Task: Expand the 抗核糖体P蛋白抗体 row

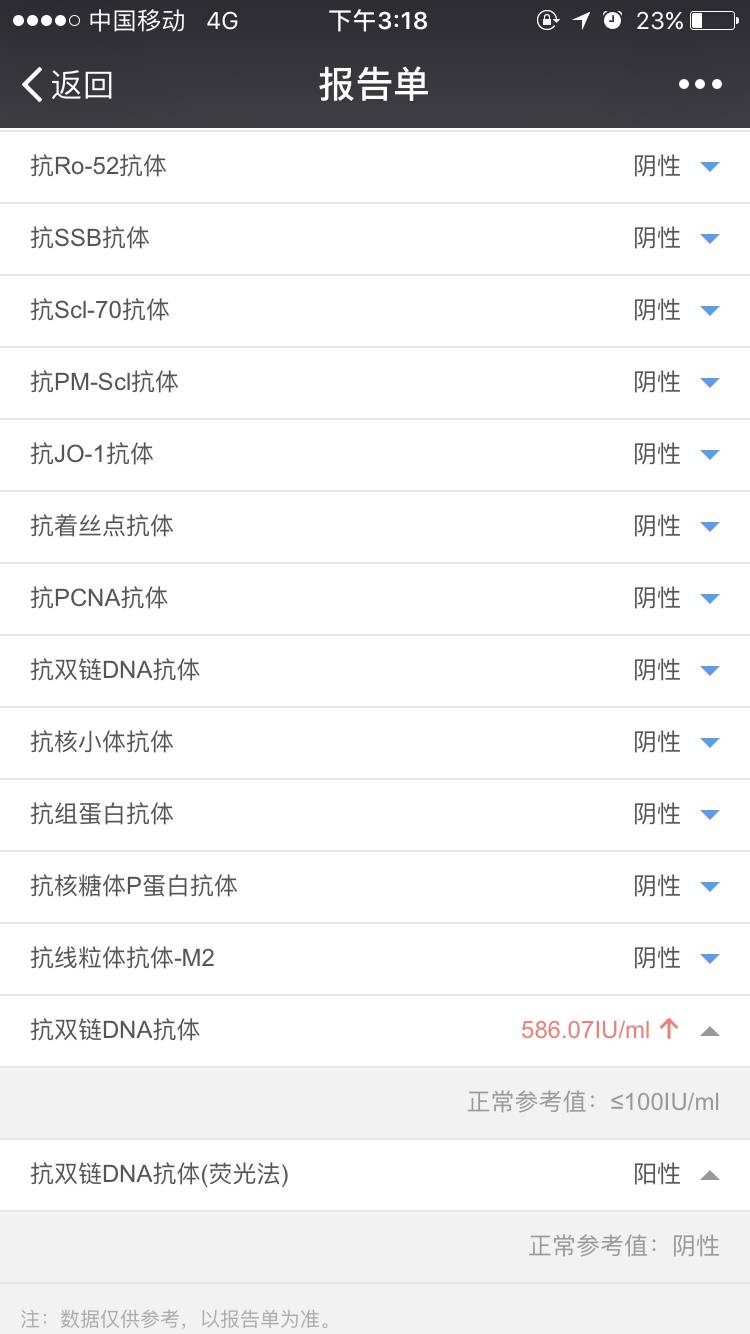Action: click(x=710, y=887)
